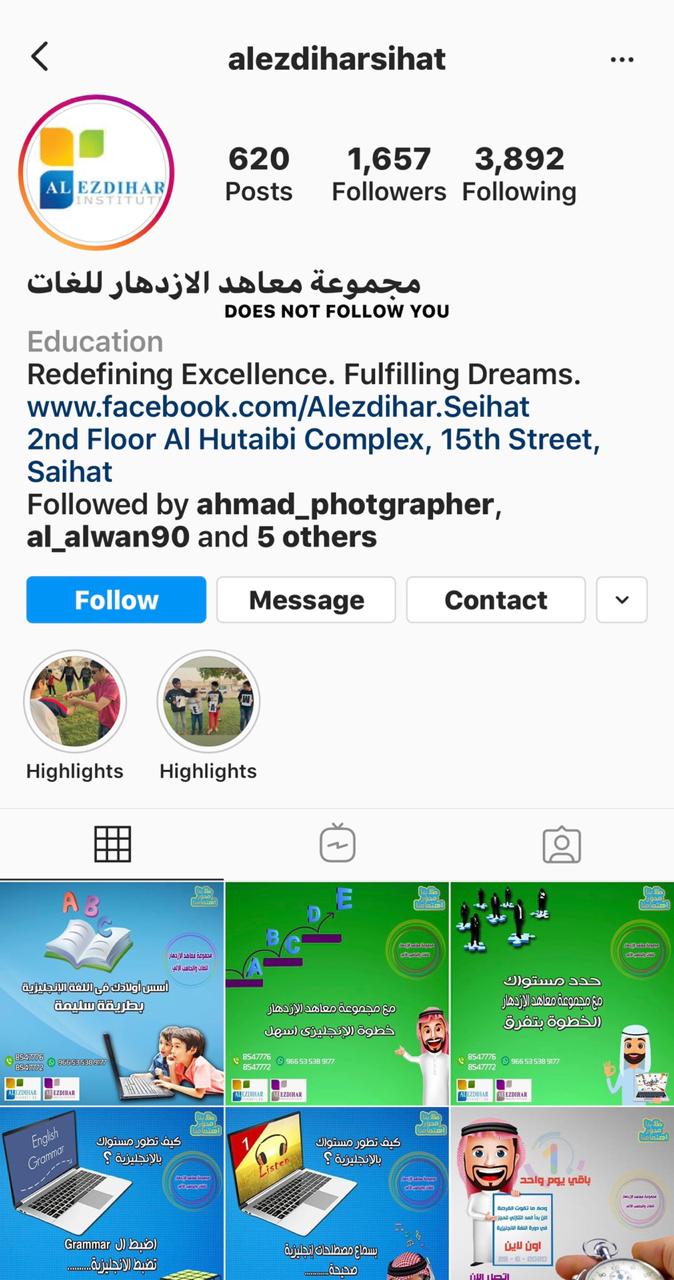
Task: Open the Listen headphones laptop post
Action: pos(337,1193)
